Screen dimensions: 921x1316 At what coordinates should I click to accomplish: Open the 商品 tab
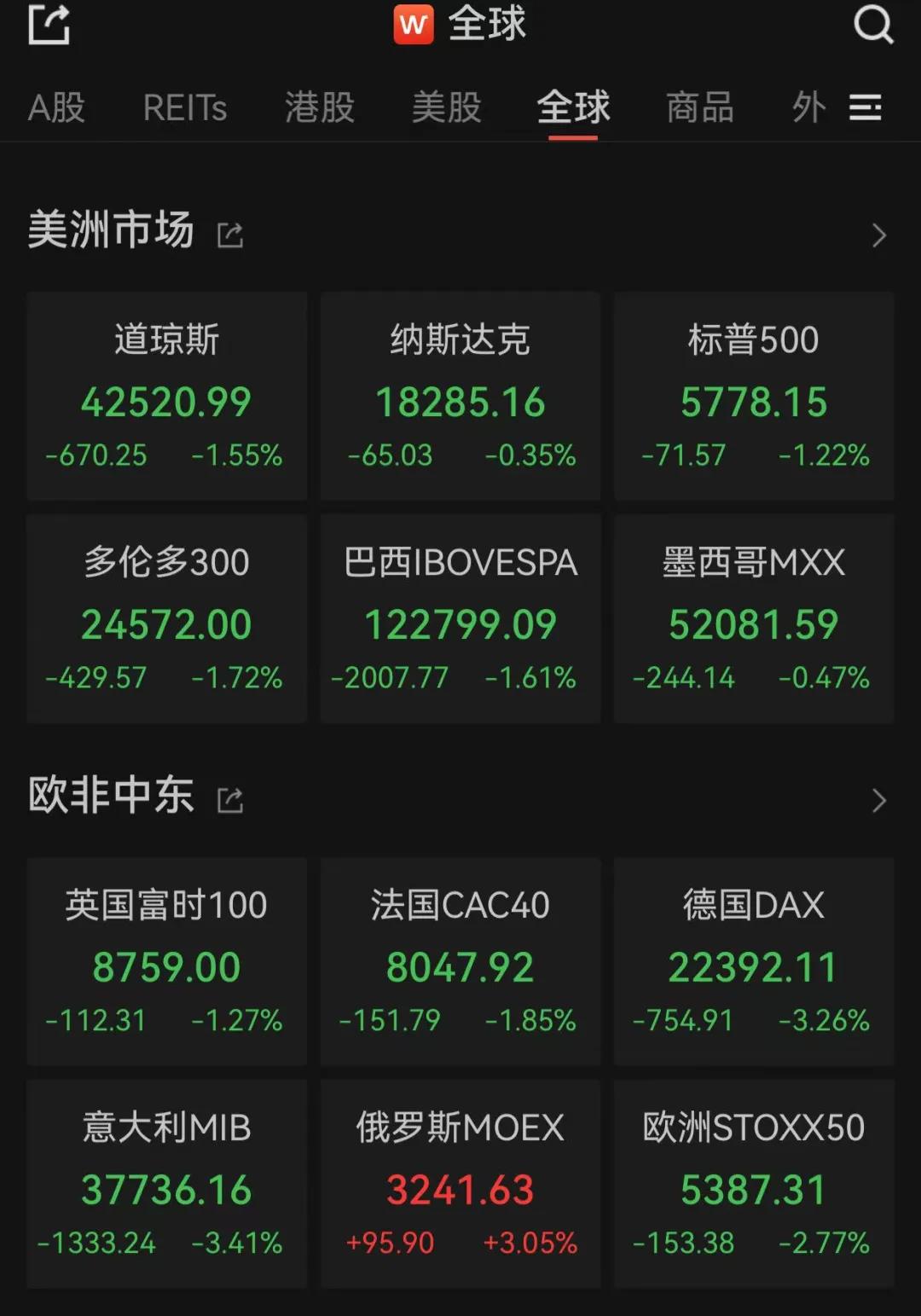click(700, 108)
